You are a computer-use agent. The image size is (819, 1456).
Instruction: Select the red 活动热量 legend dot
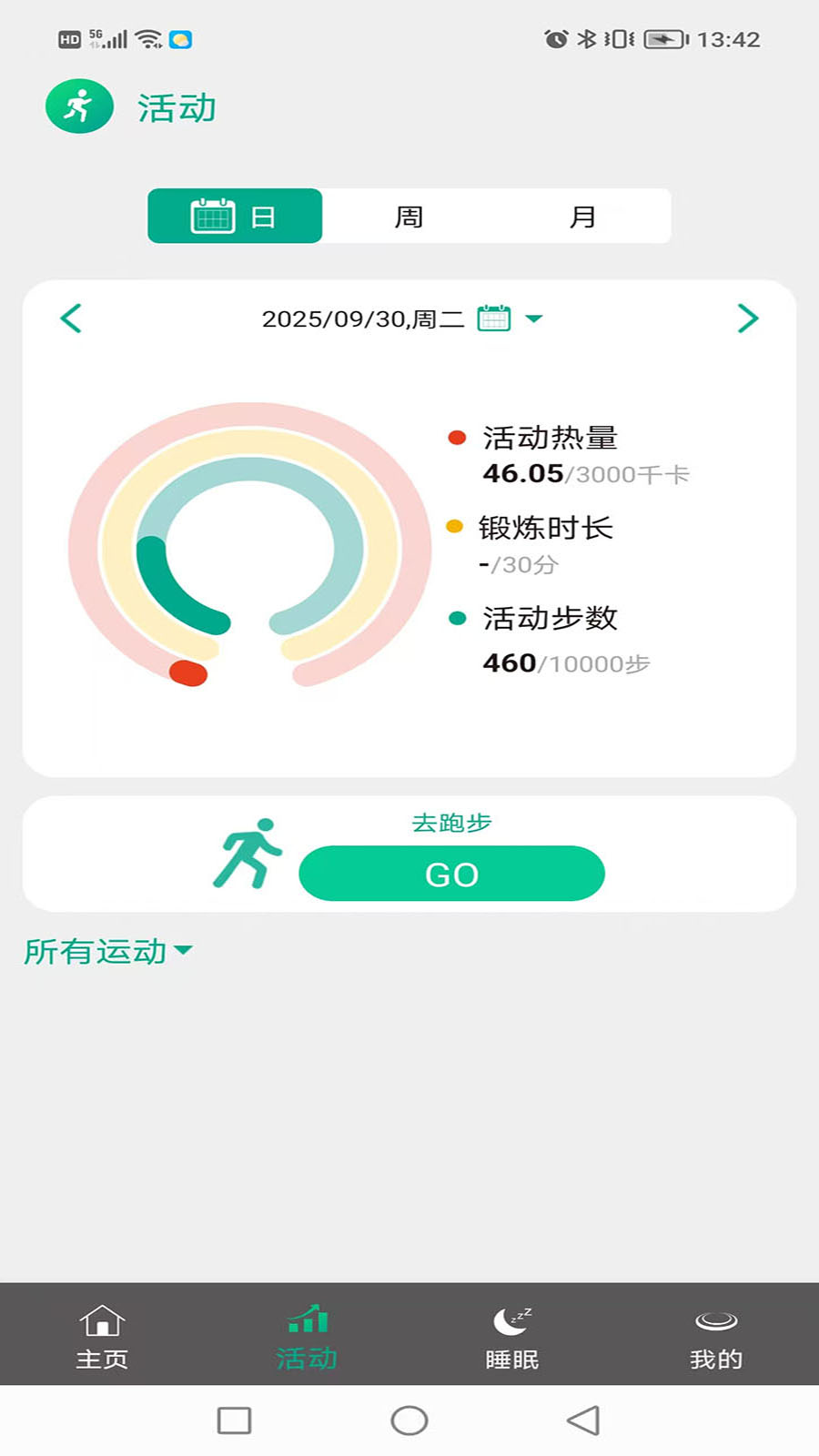(455, 438)
